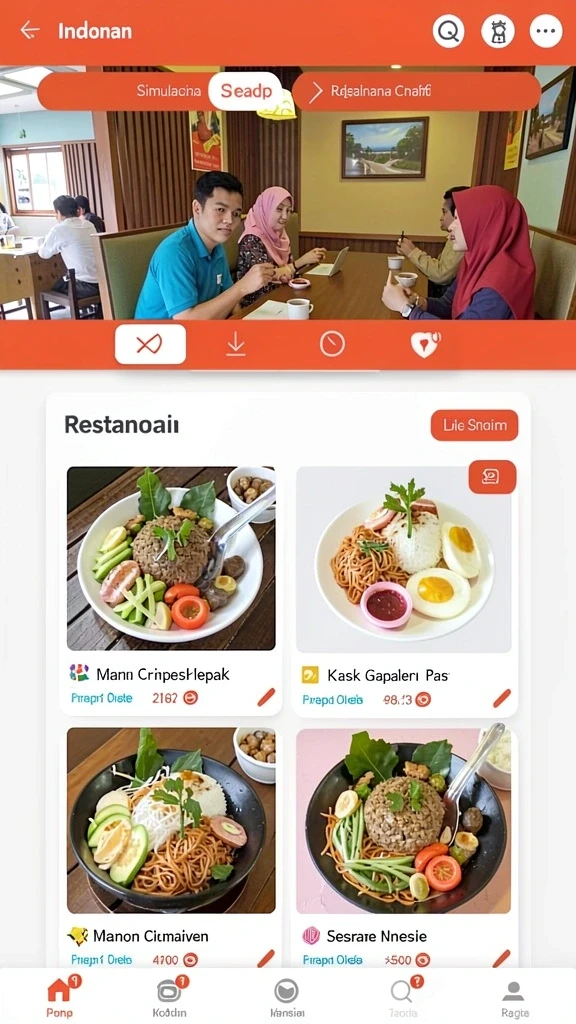The height and width of the screenshot is (1024, 576).
Task: Tap the Lie Snaim button
Action: tap(474, 425)
